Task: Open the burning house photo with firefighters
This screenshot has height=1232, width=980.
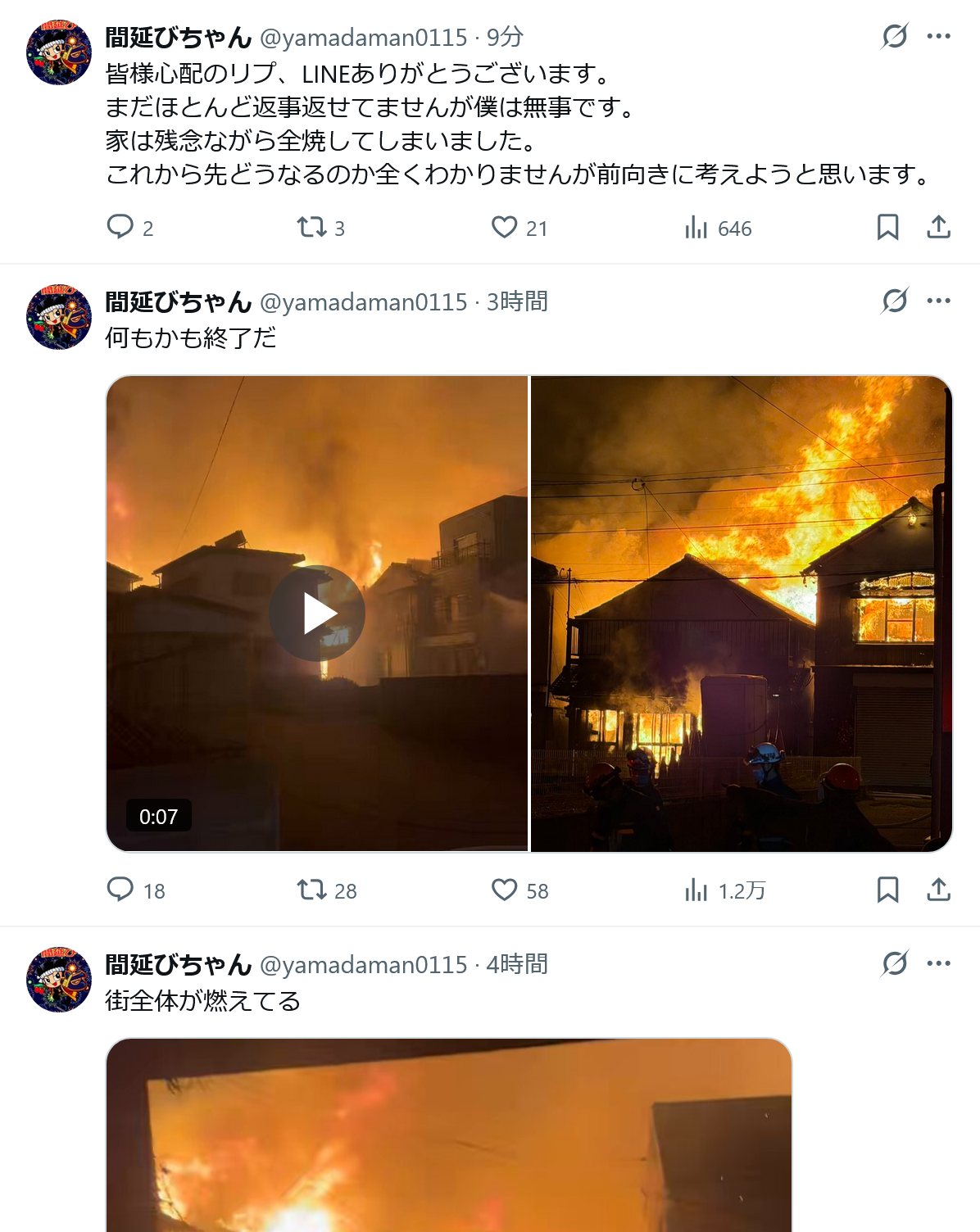Action: pyautogui.click(x=741, y=614)
